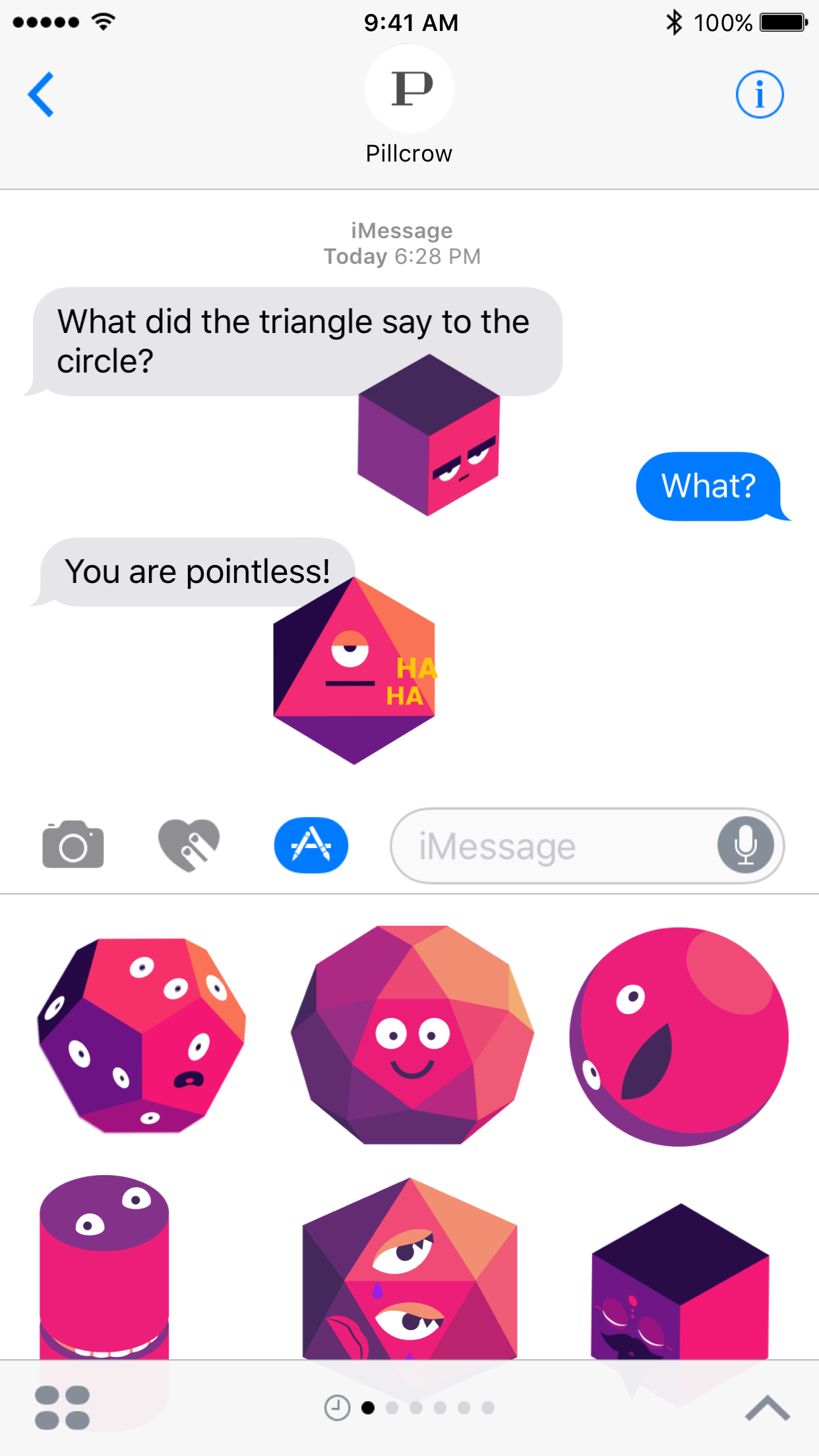
Task: Select the smiling polyhedron sticker
Action: [412, 1035]
